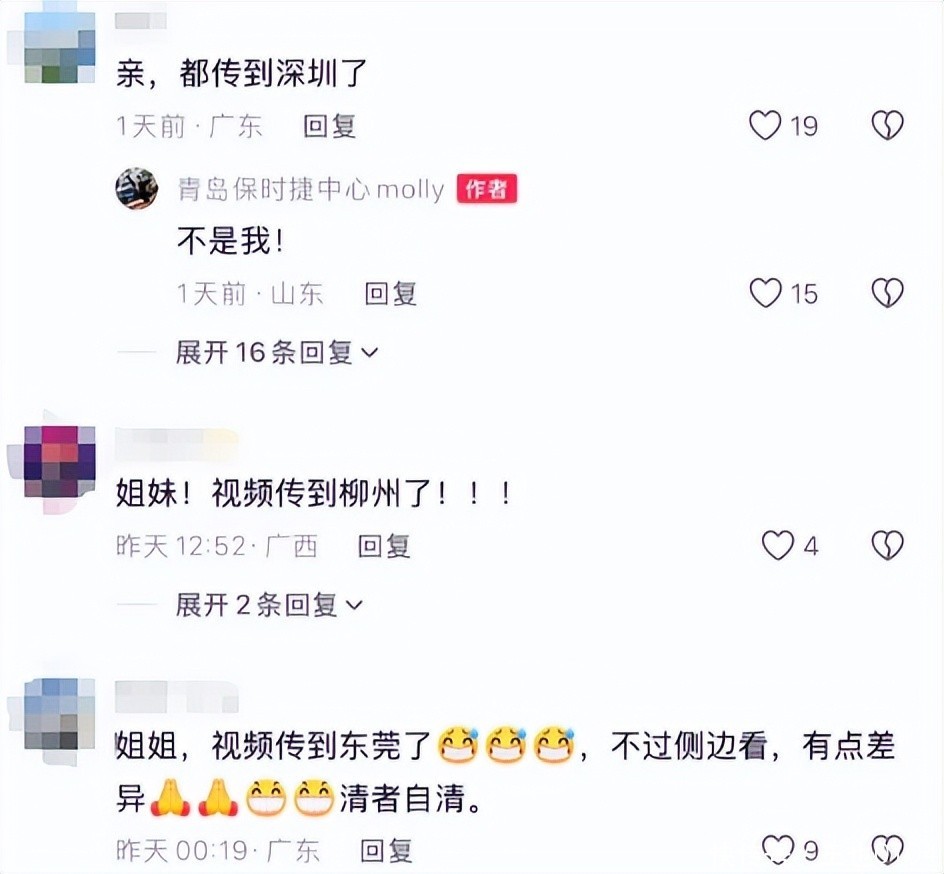Reply to the 东莞 comment

(x=386, y=851)
